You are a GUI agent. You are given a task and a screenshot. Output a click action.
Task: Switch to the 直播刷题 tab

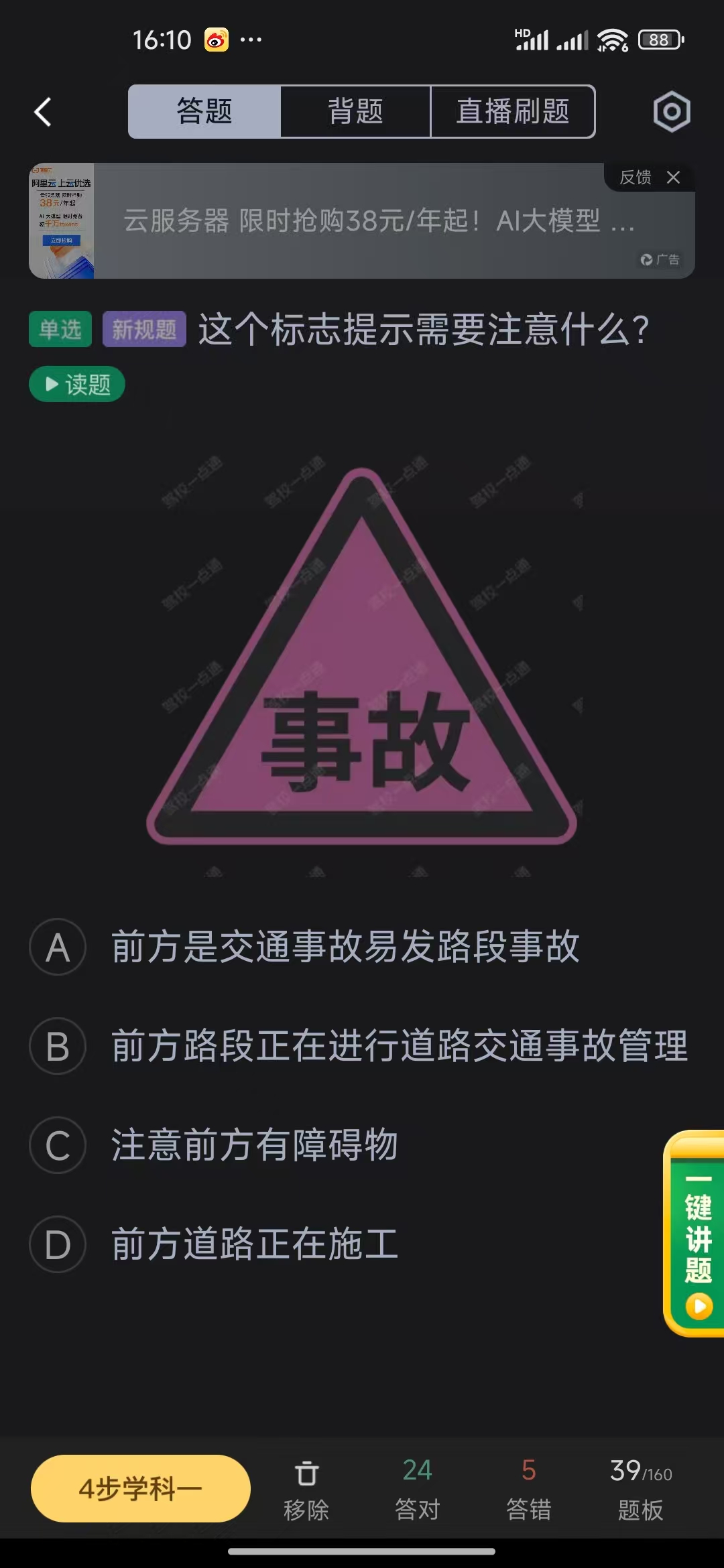[x=513, y=111]
